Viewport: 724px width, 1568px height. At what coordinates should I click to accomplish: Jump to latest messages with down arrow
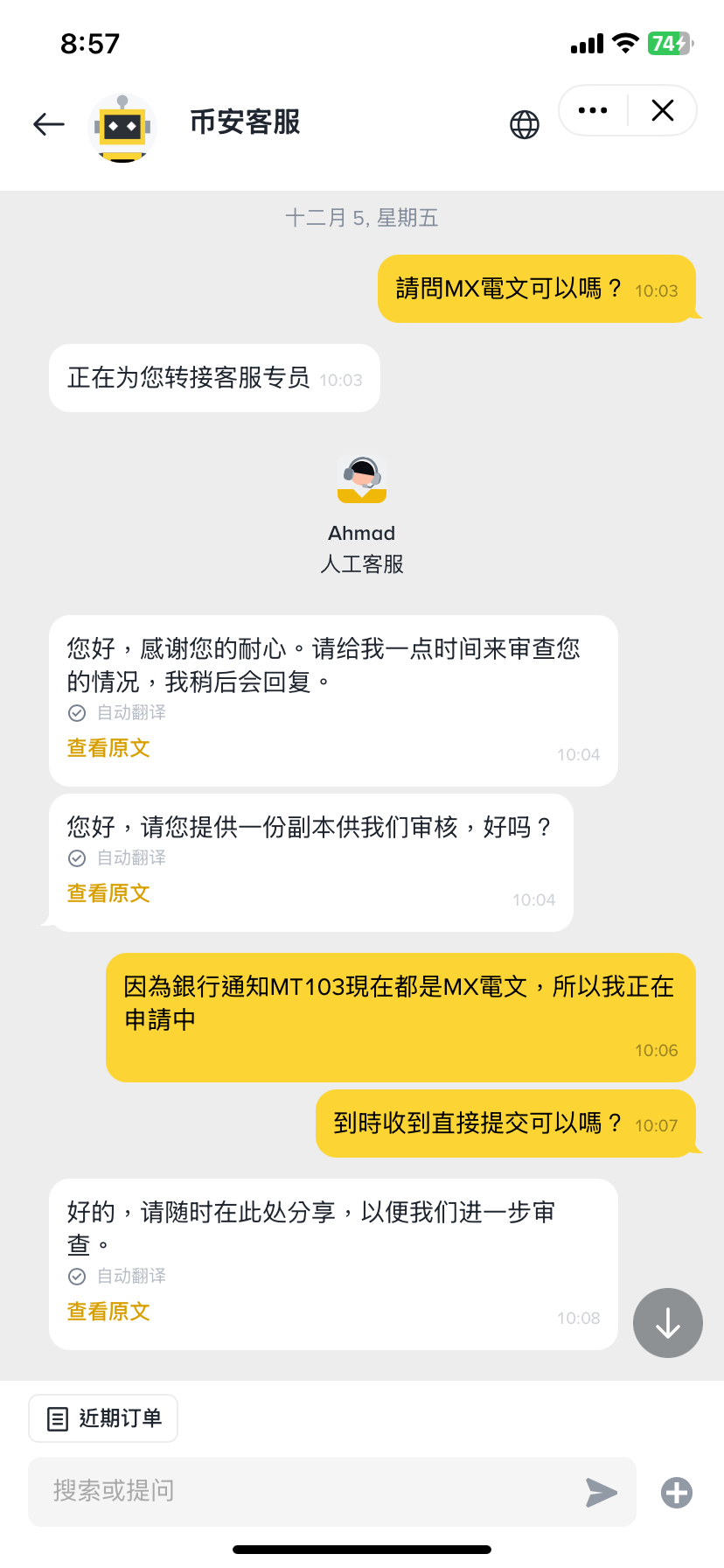tap(668, 1323)
